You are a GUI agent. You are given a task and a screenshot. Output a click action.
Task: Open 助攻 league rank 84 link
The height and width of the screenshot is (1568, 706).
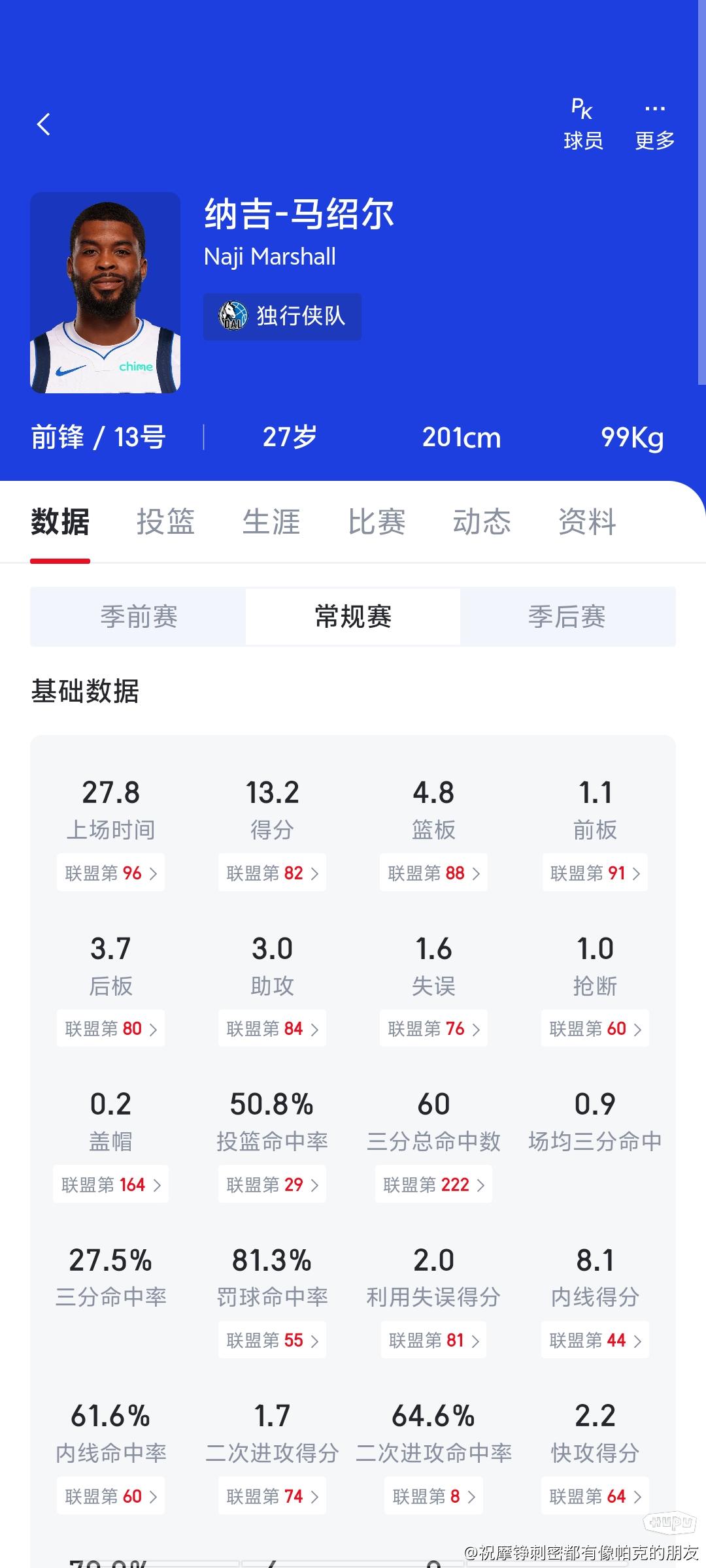pyautogui.click(x=272, y=1028)
